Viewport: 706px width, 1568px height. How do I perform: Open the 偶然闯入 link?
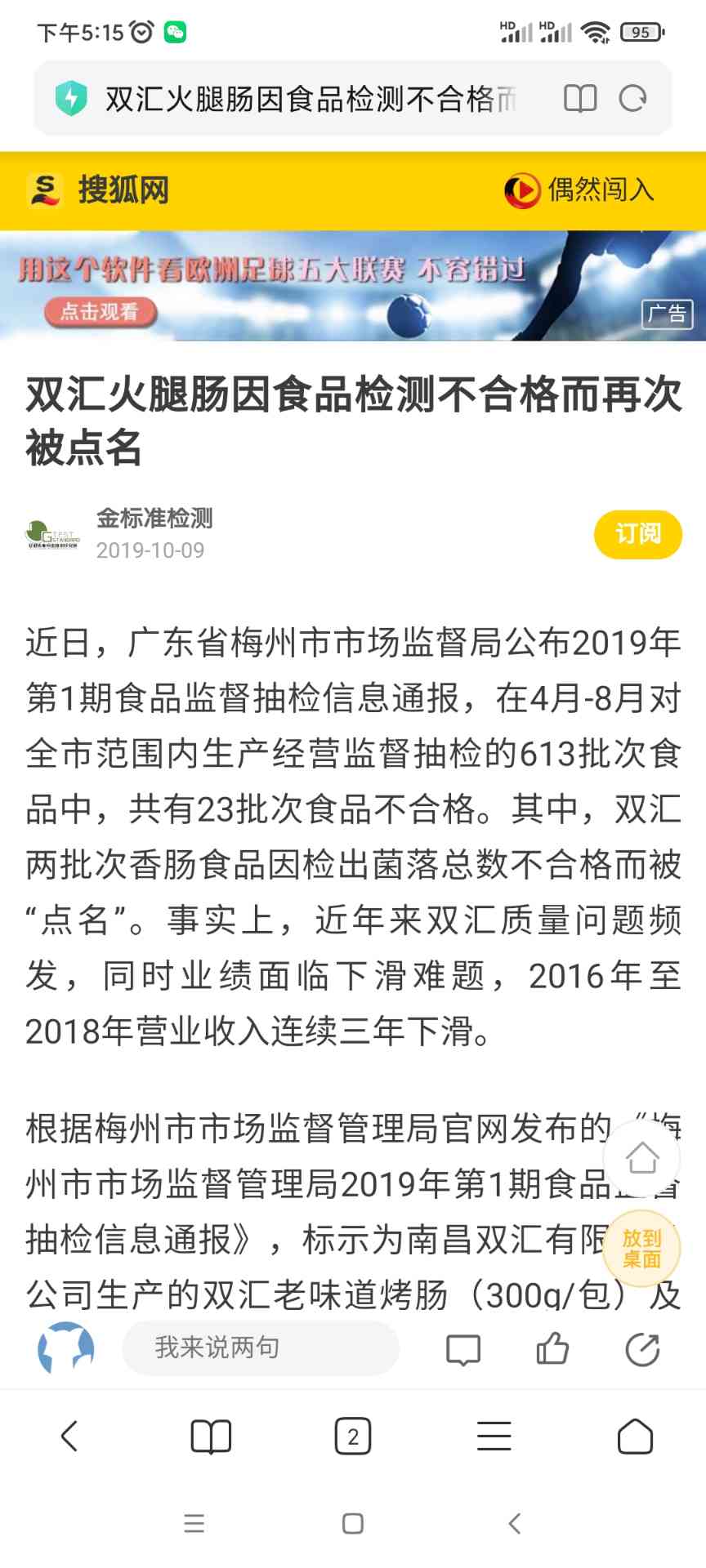pos(579,190)
